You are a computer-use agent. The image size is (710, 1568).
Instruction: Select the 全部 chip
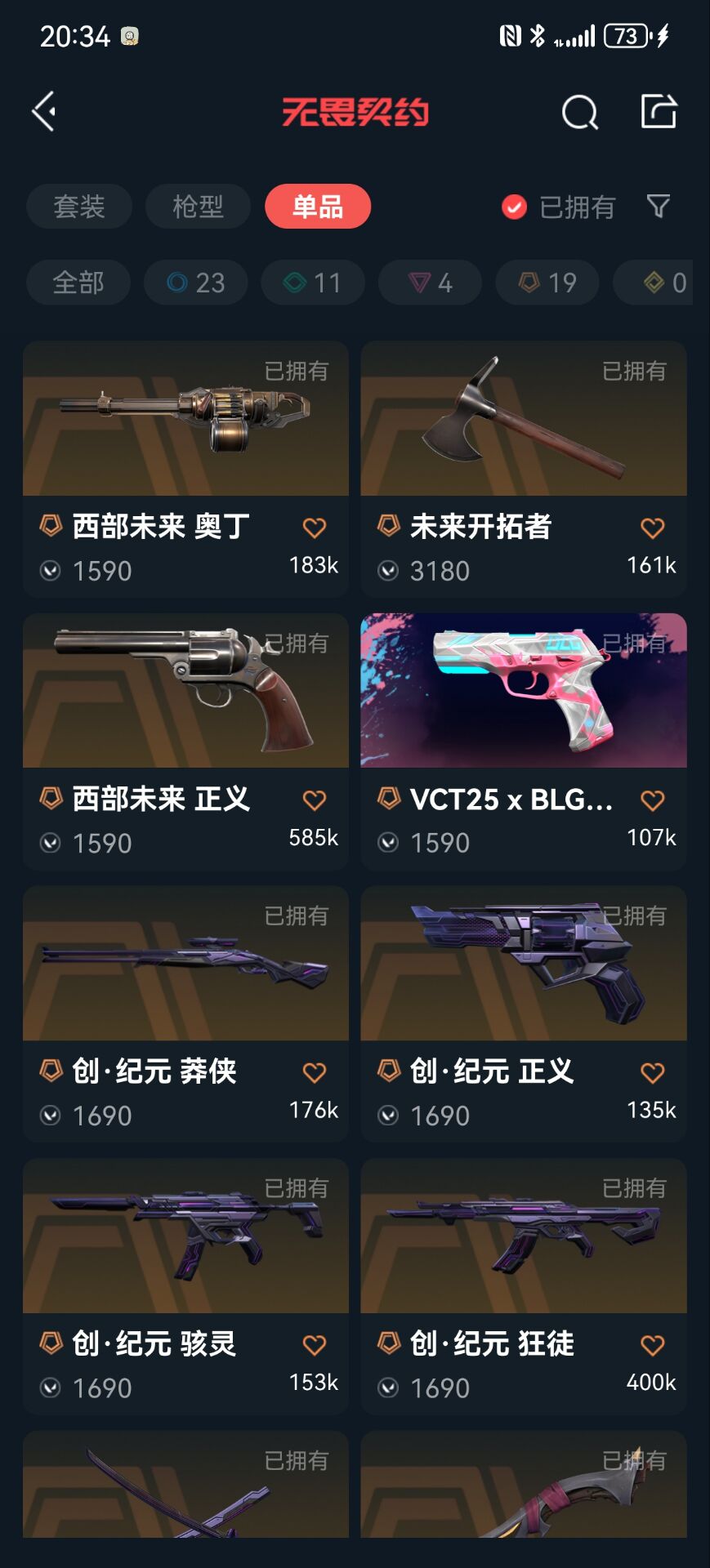(x=78, y=283)
